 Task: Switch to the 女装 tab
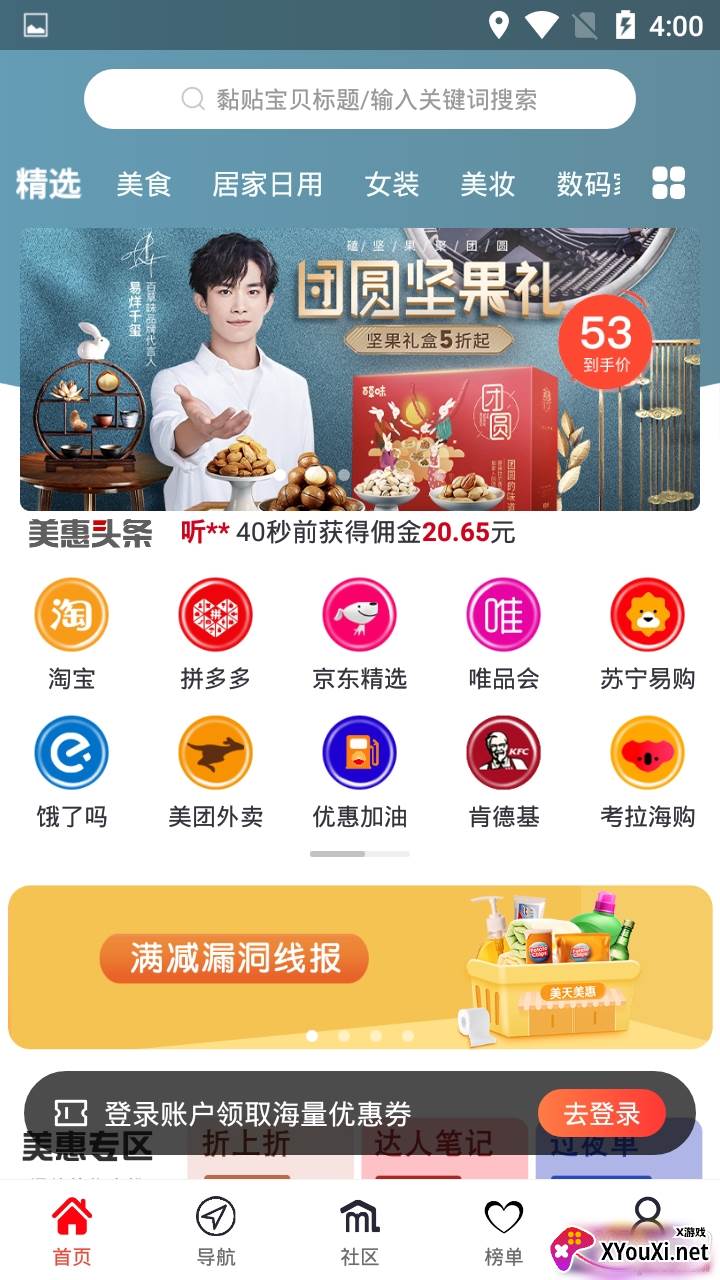[x=391, y=184]
